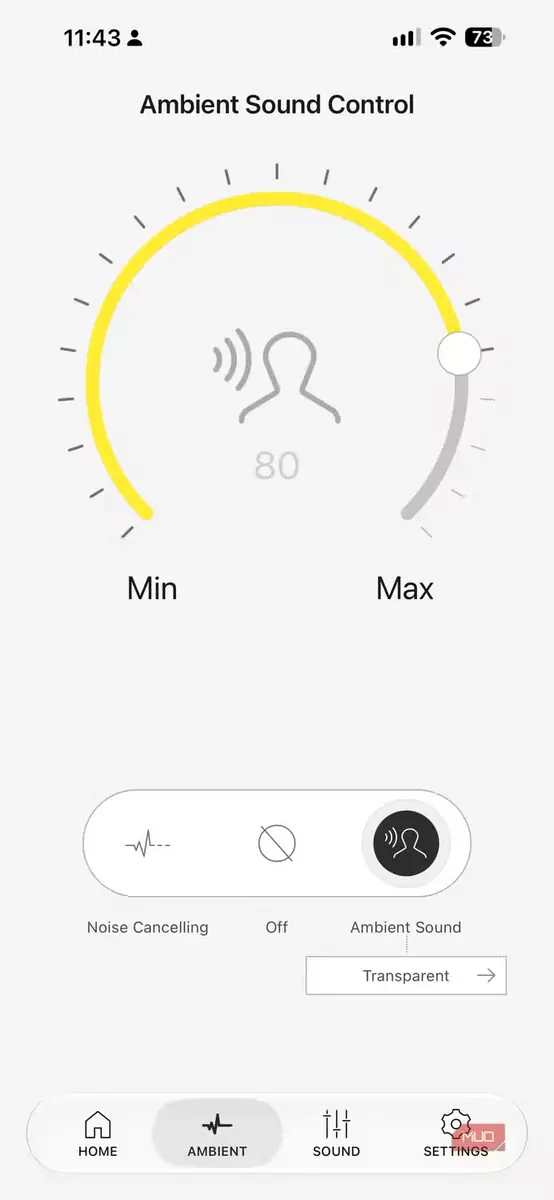Open the Settings tab
554x1200 pixels.
coord(456,1134)
